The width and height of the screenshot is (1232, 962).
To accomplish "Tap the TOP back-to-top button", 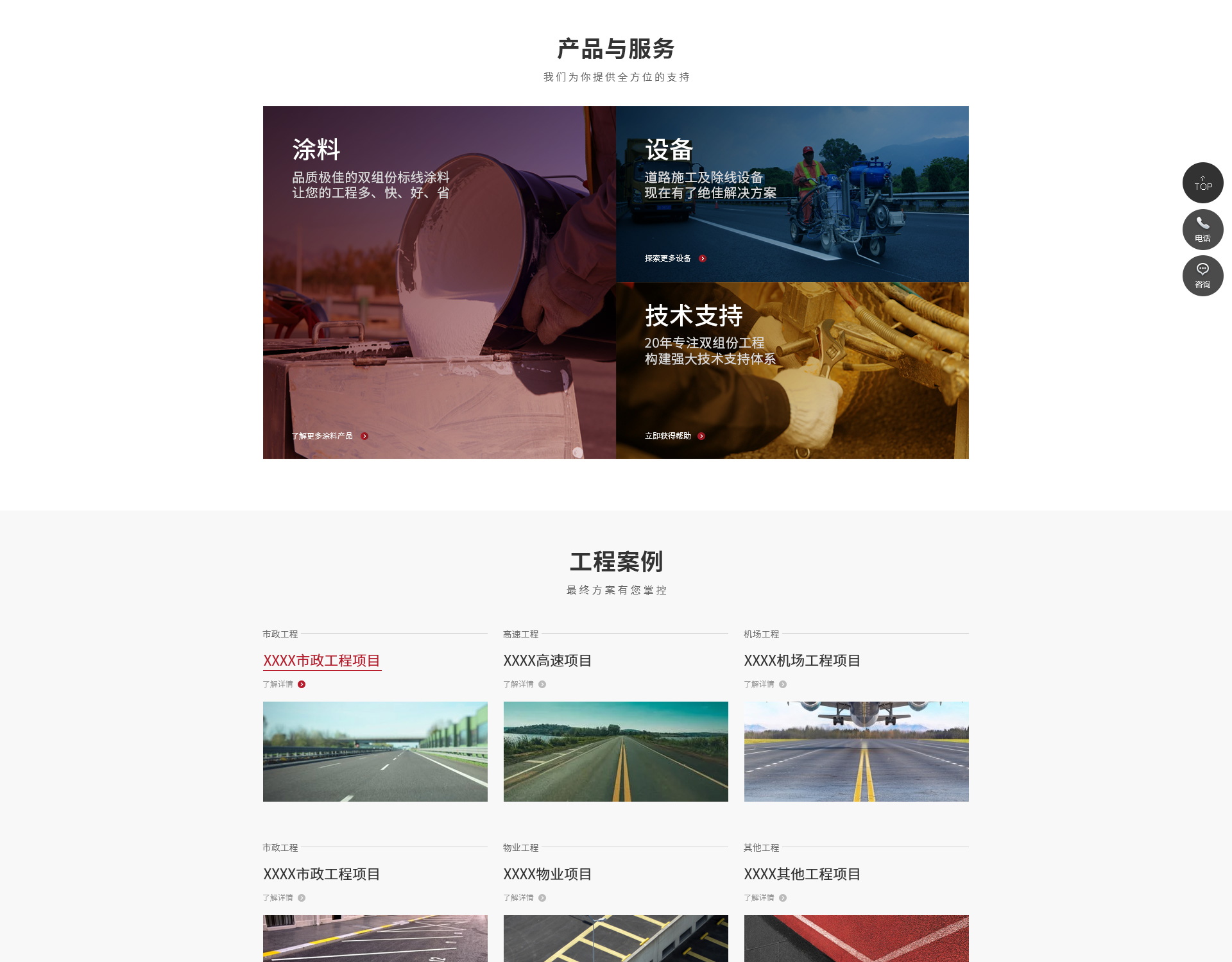I will point(1202,183).
